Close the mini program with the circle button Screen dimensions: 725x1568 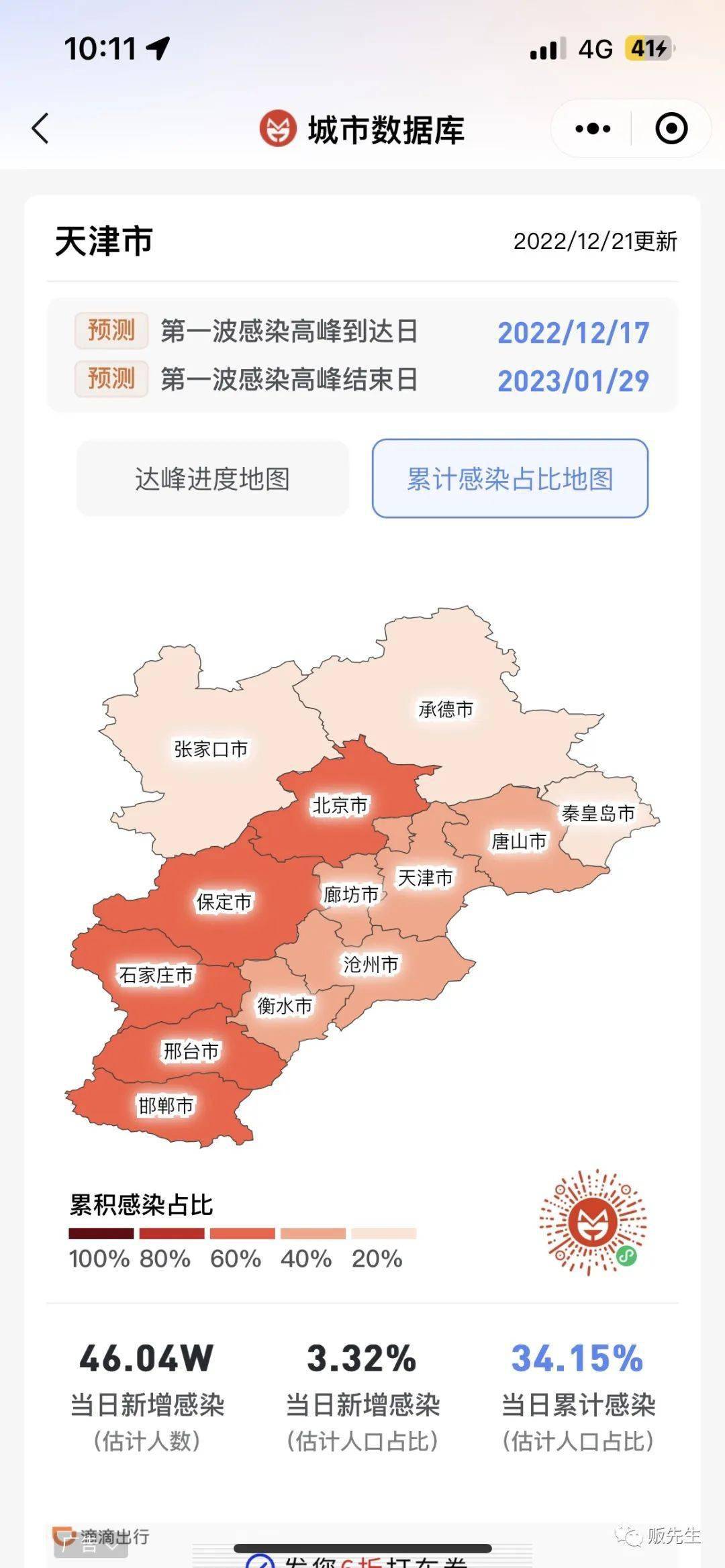coord(671,129)
